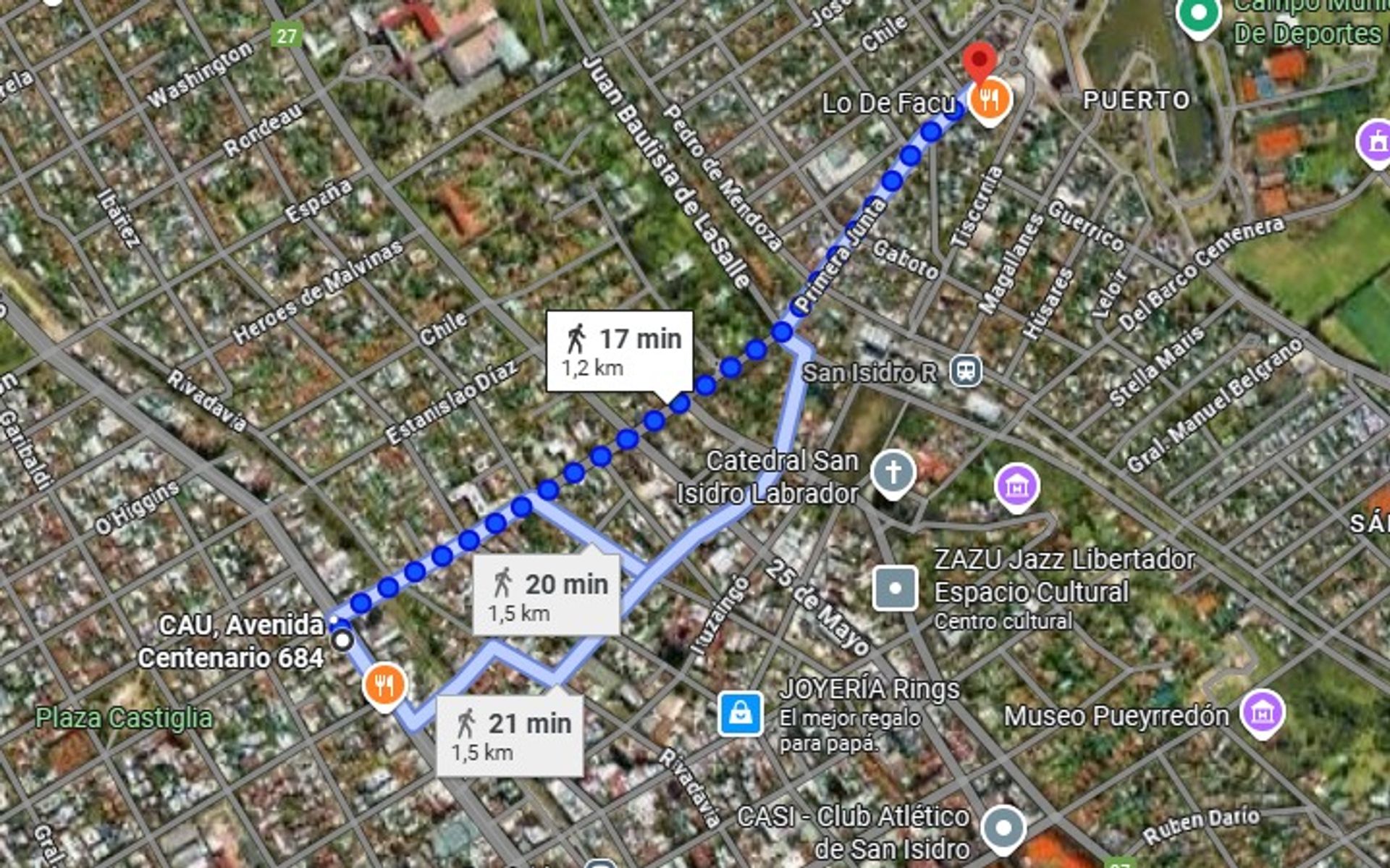Tap the starting point marker at CAU
This screenshot has width=1390, height=868.
(342, 641)
